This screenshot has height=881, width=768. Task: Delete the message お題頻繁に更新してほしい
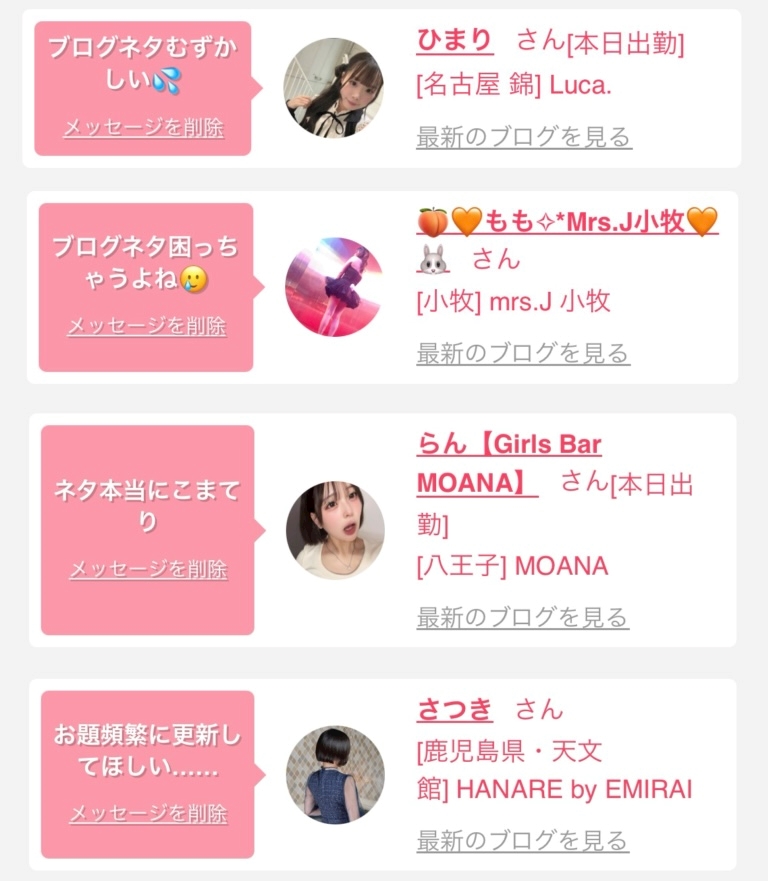148,813
